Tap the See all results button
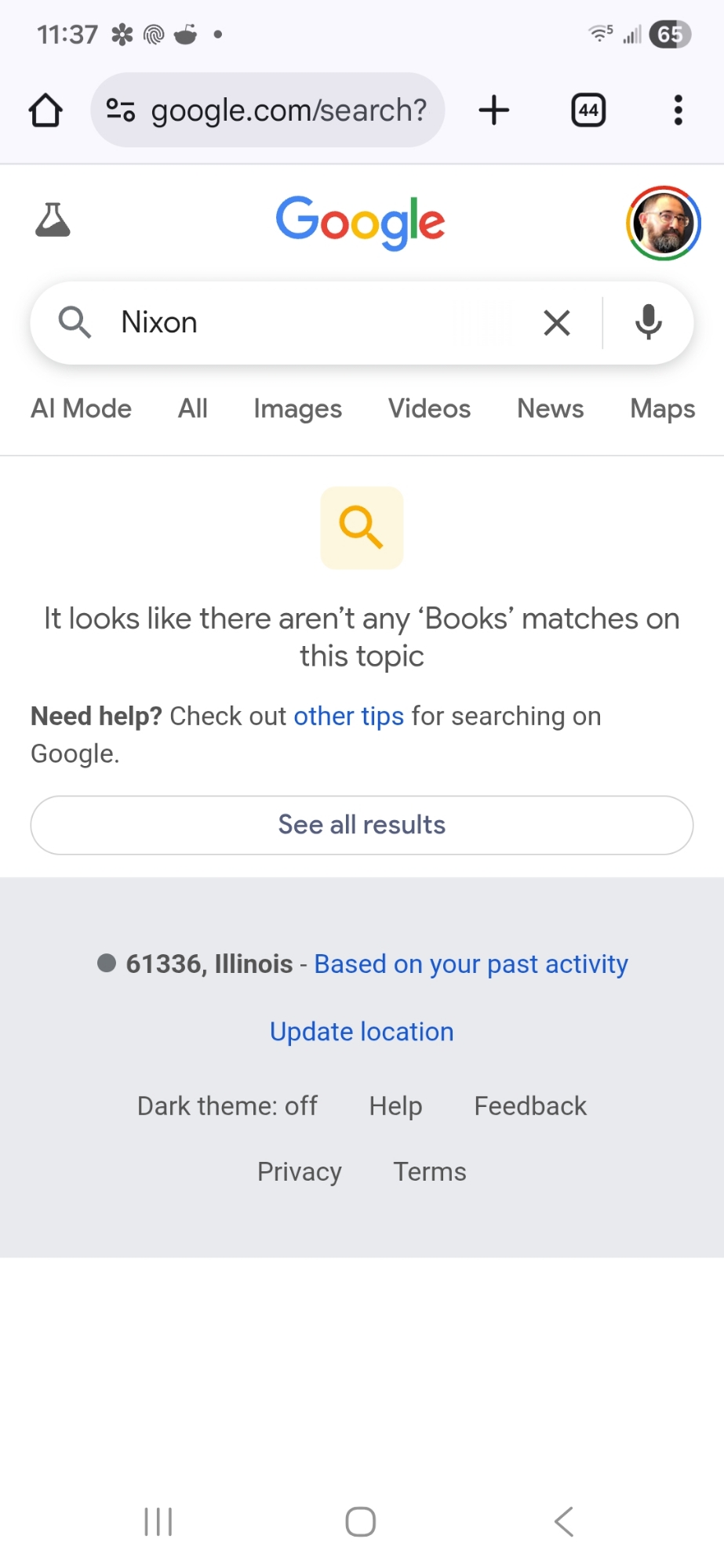 tap(362, 825)
